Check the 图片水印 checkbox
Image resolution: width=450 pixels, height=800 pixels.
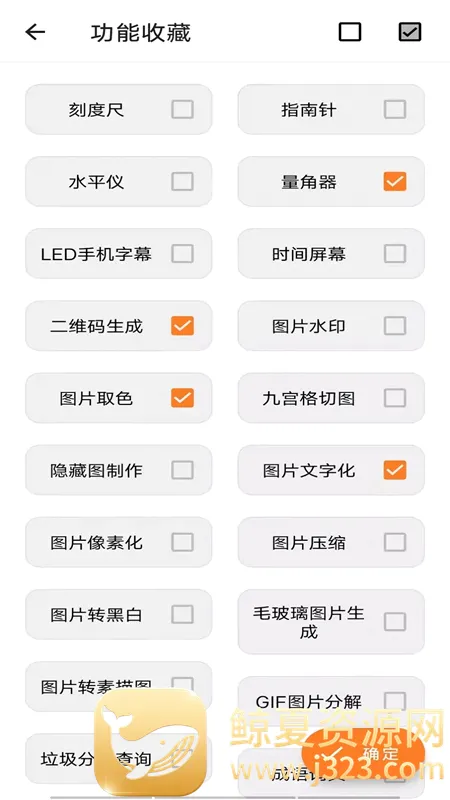(x=395, y=326)
